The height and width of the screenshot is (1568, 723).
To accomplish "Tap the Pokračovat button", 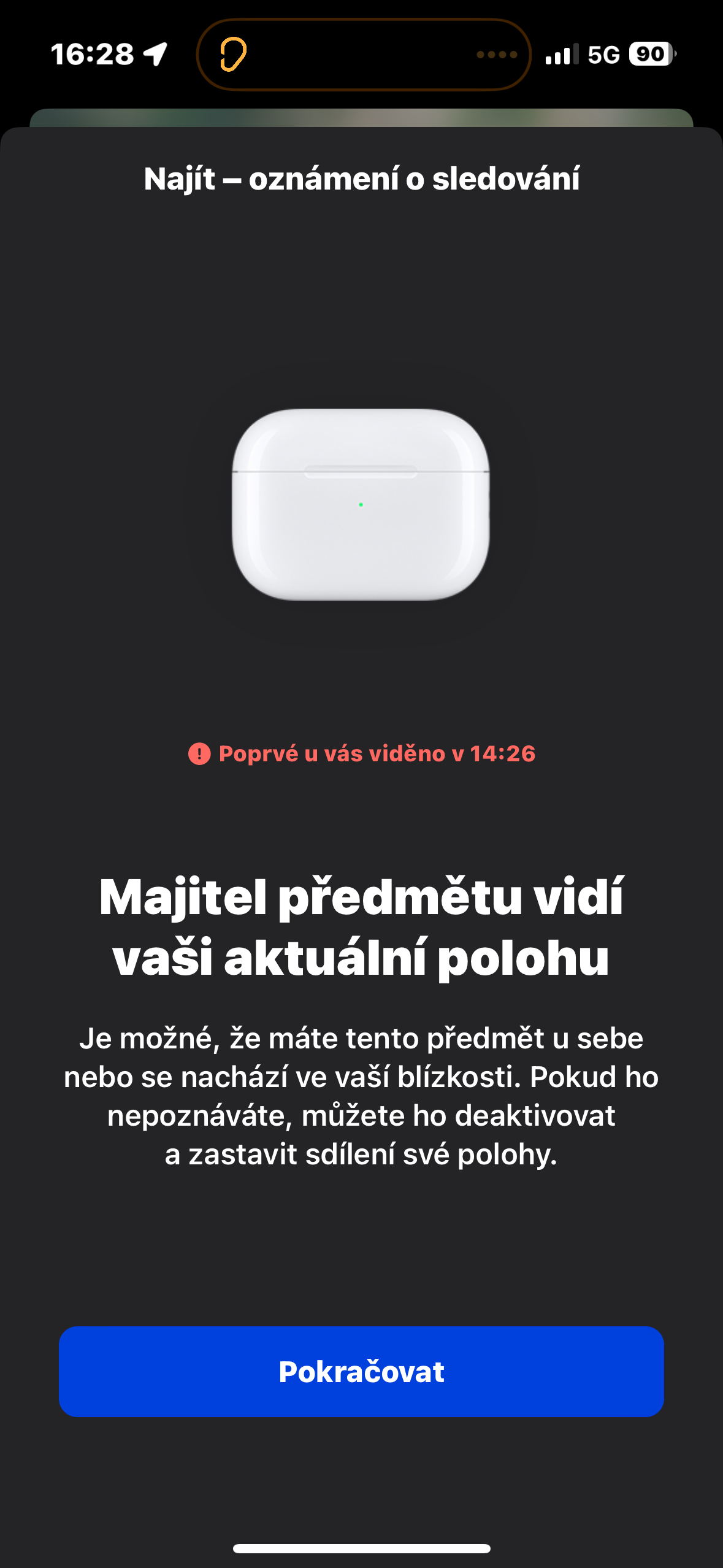I will [361, 1372].
